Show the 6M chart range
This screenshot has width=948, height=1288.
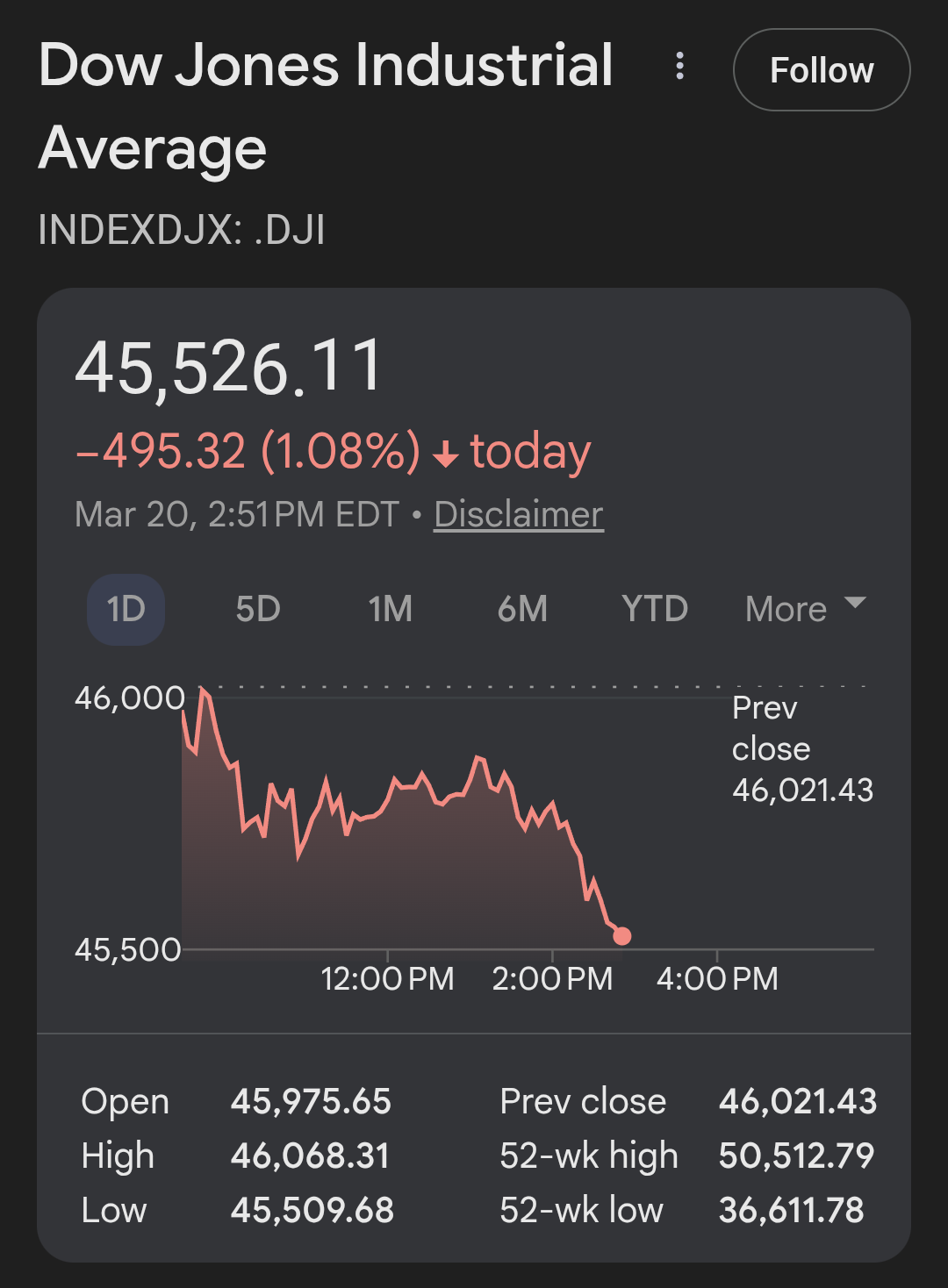[x=522, y=609]
